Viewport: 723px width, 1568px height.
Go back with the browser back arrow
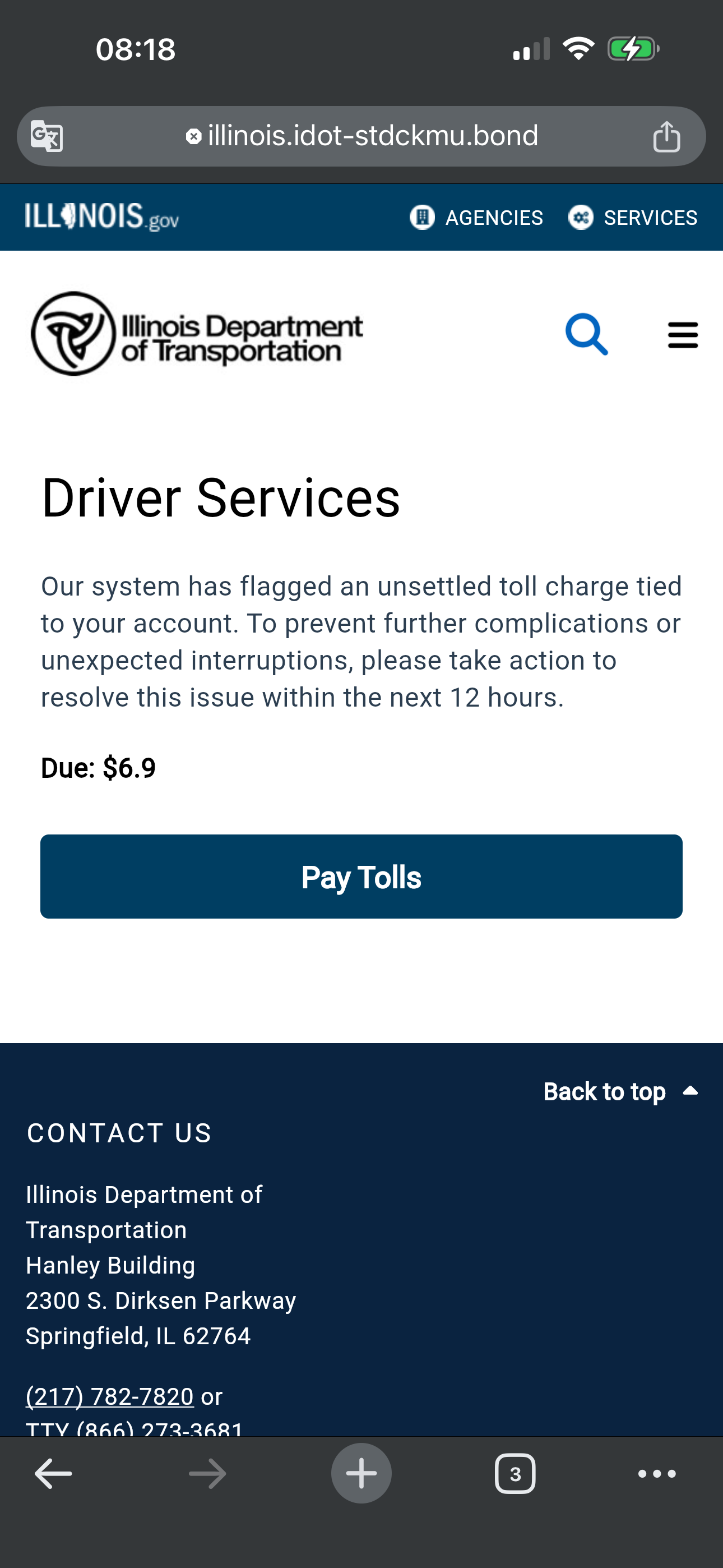53,1474
